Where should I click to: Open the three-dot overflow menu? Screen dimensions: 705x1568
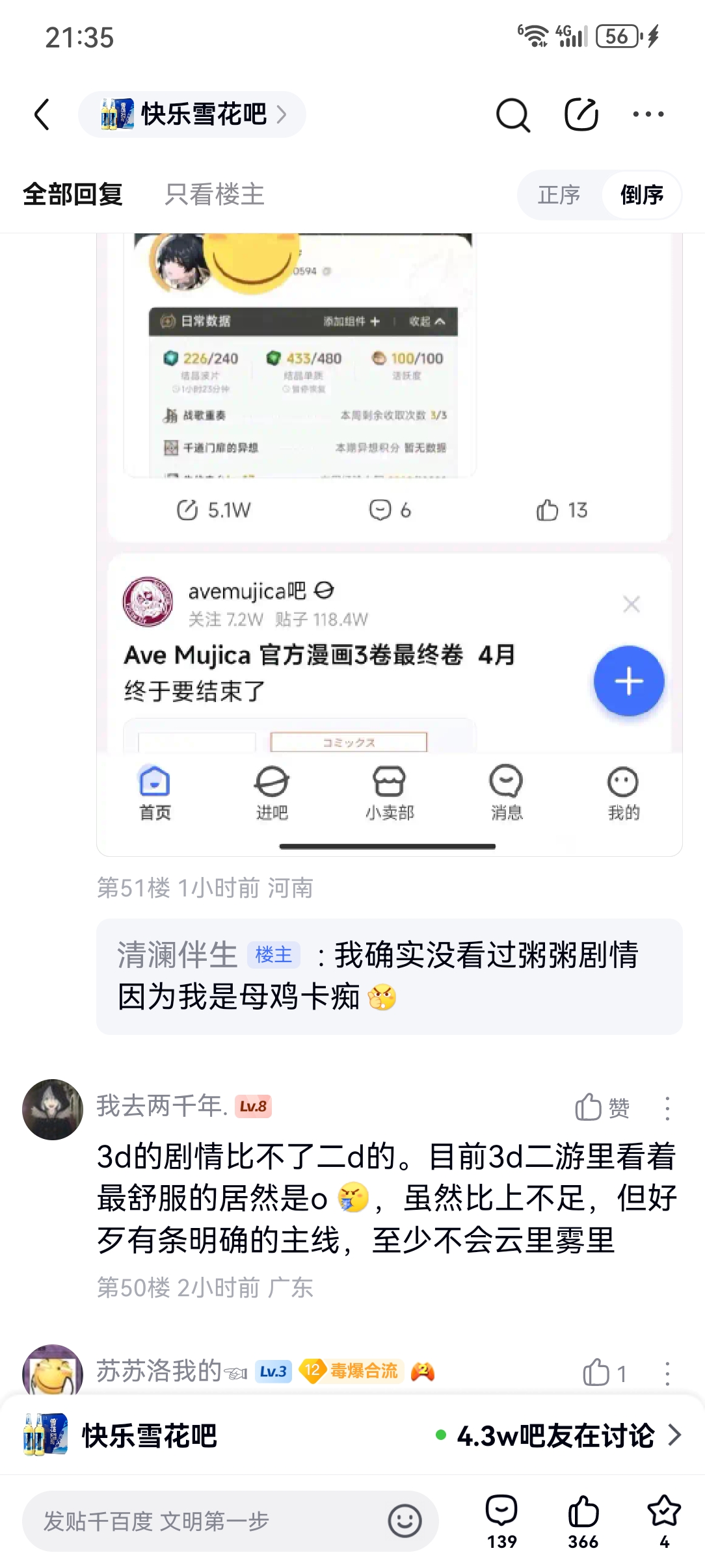pyautogui.click(x=648, y=114)
